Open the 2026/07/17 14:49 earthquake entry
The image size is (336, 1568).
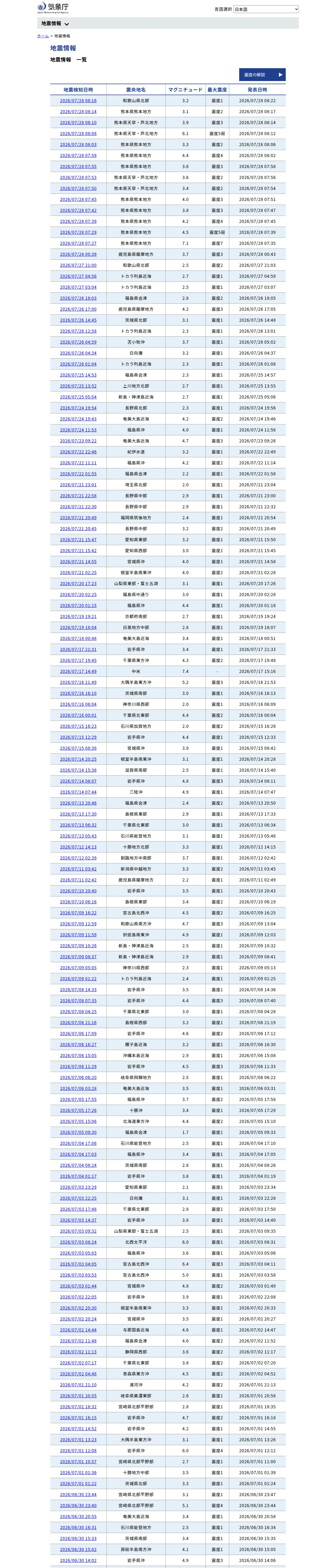[78, 671]
